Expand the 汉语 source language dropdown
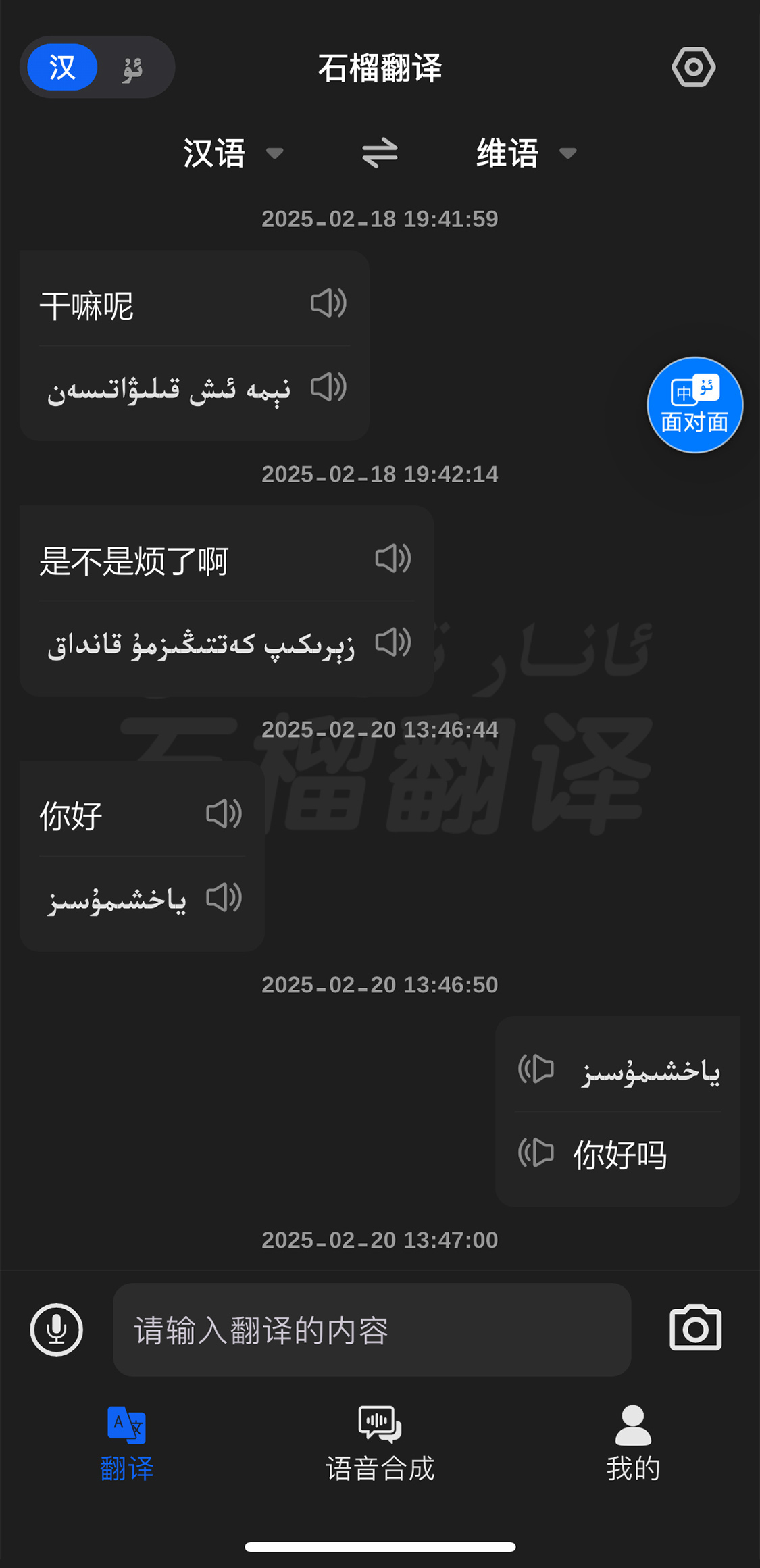Image resolution: width=760 pixels, height=1568 pixels. point(232,153)
